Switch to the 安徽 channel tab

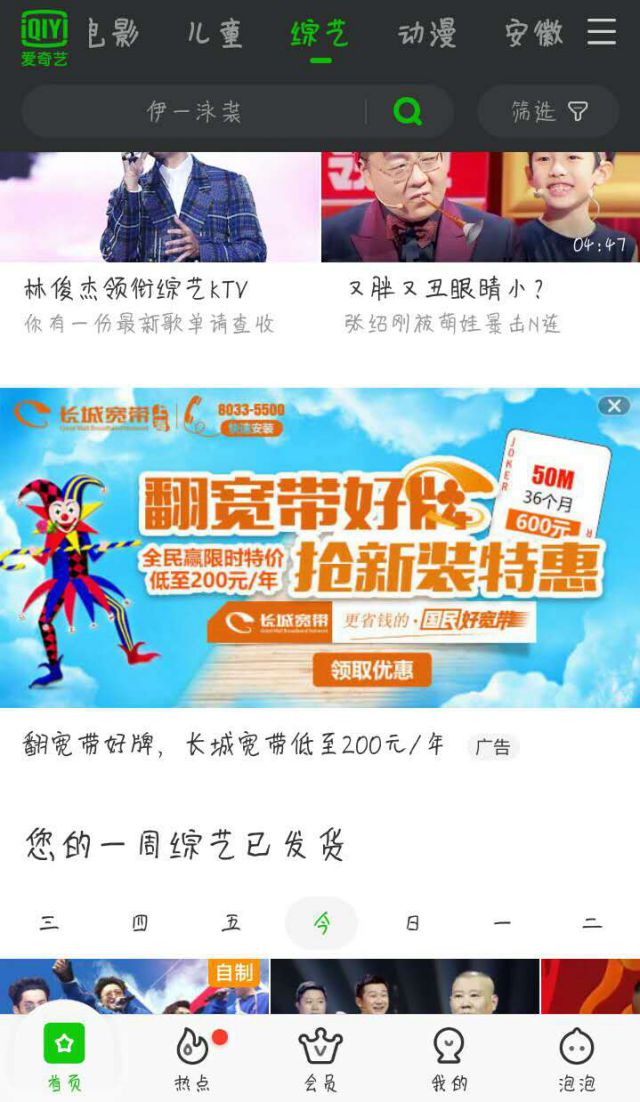tap(533, 34)
